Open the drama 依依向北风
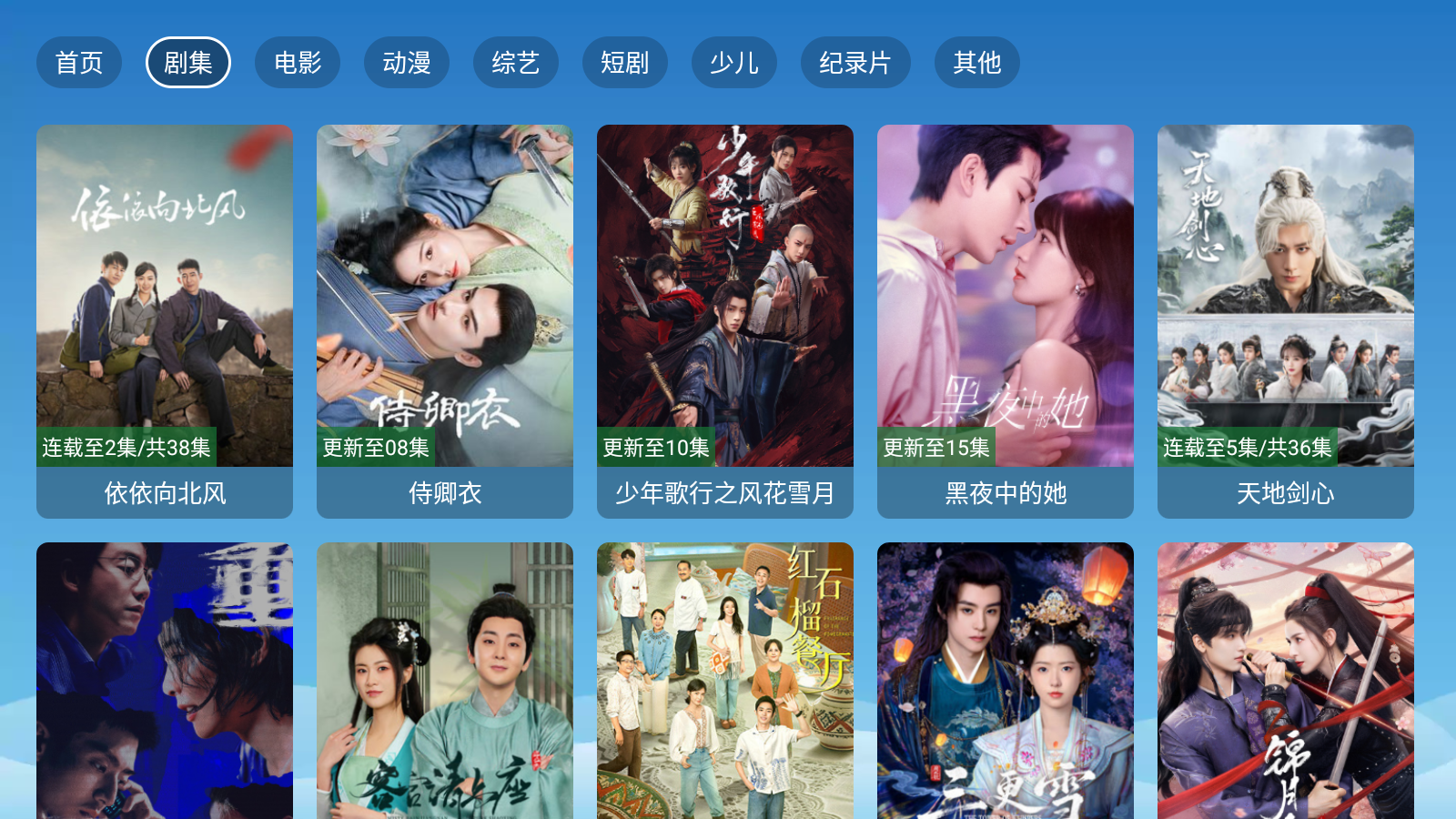The height and width of the screenshot is (819, 1456). point(165,320)
